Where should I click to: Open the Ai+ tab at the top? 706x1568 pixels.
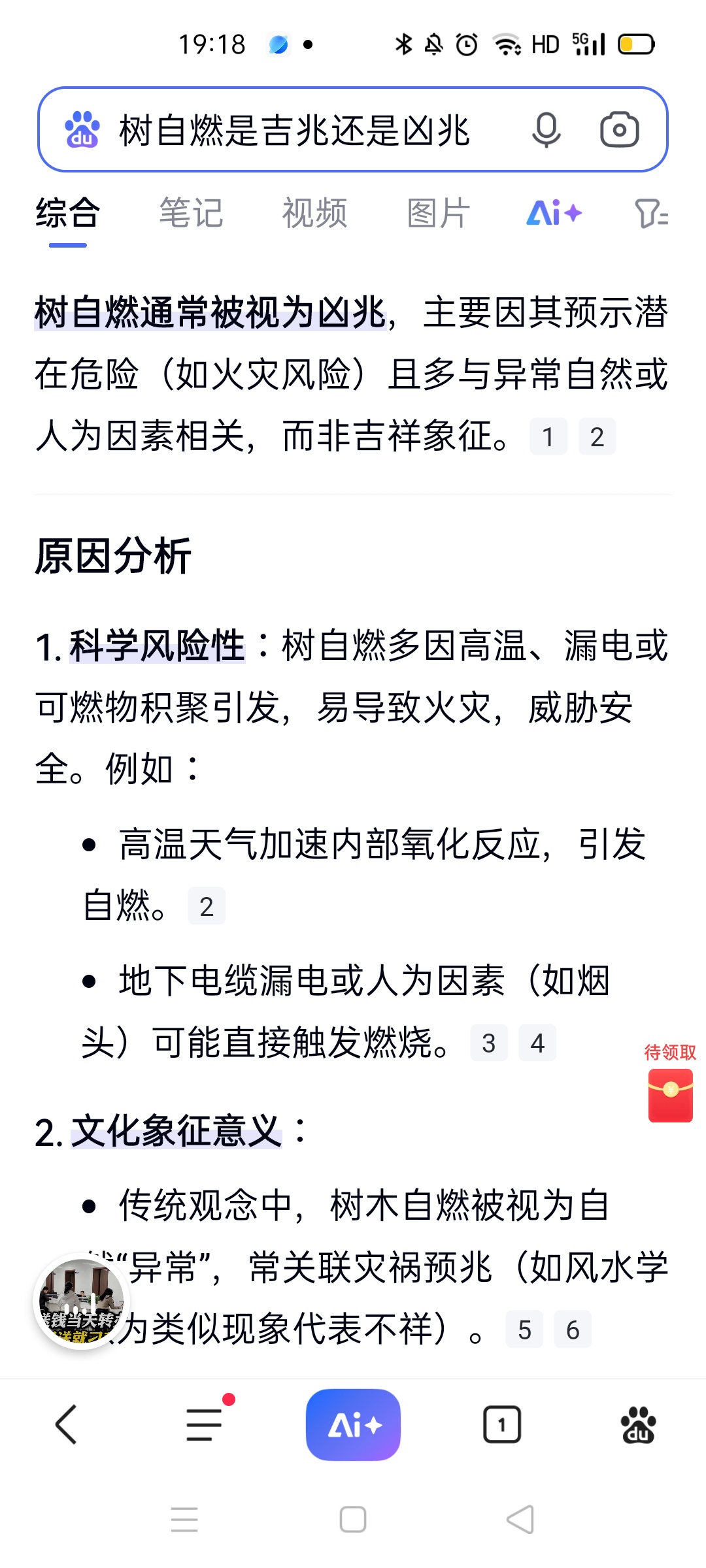point(554,213)
